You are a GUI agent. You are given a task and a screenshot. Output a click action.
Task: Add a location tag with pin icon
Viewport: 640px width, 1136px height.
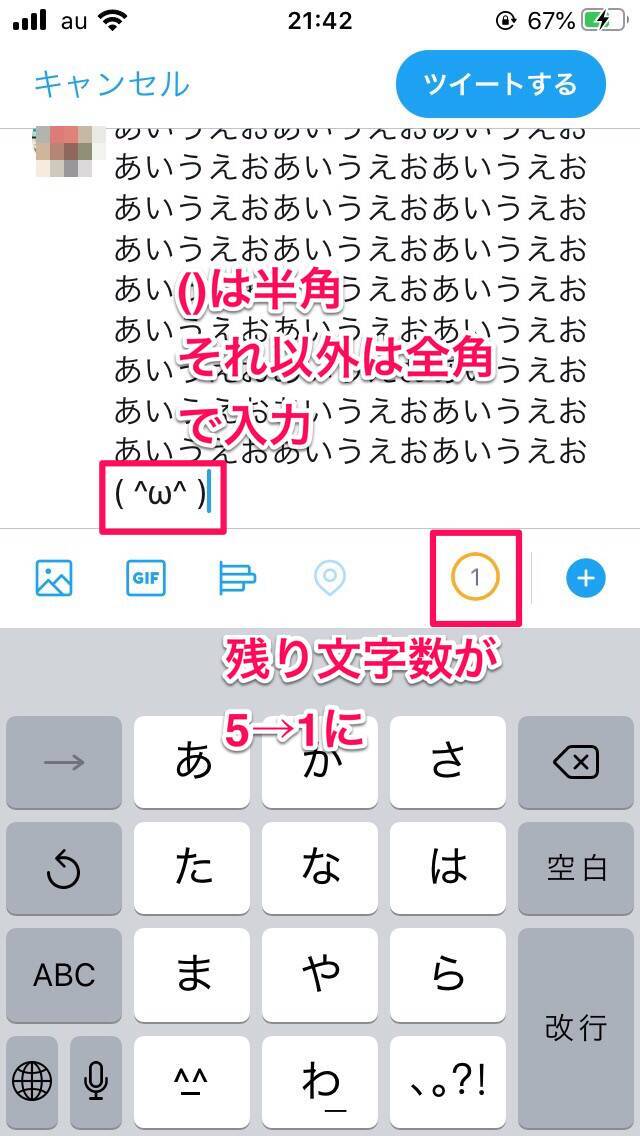tap(329, 578)
